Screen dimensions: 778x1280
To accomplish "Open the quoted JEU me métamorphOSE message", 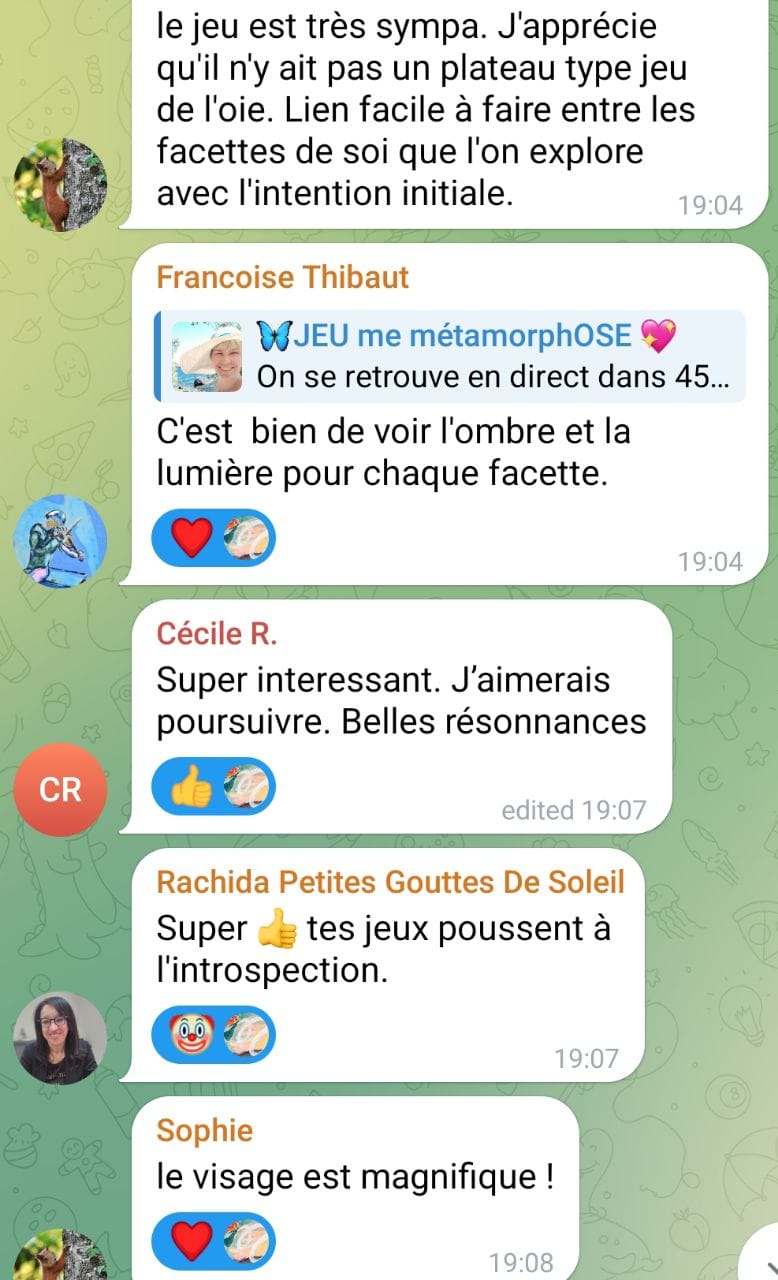I will coord(450,356).
